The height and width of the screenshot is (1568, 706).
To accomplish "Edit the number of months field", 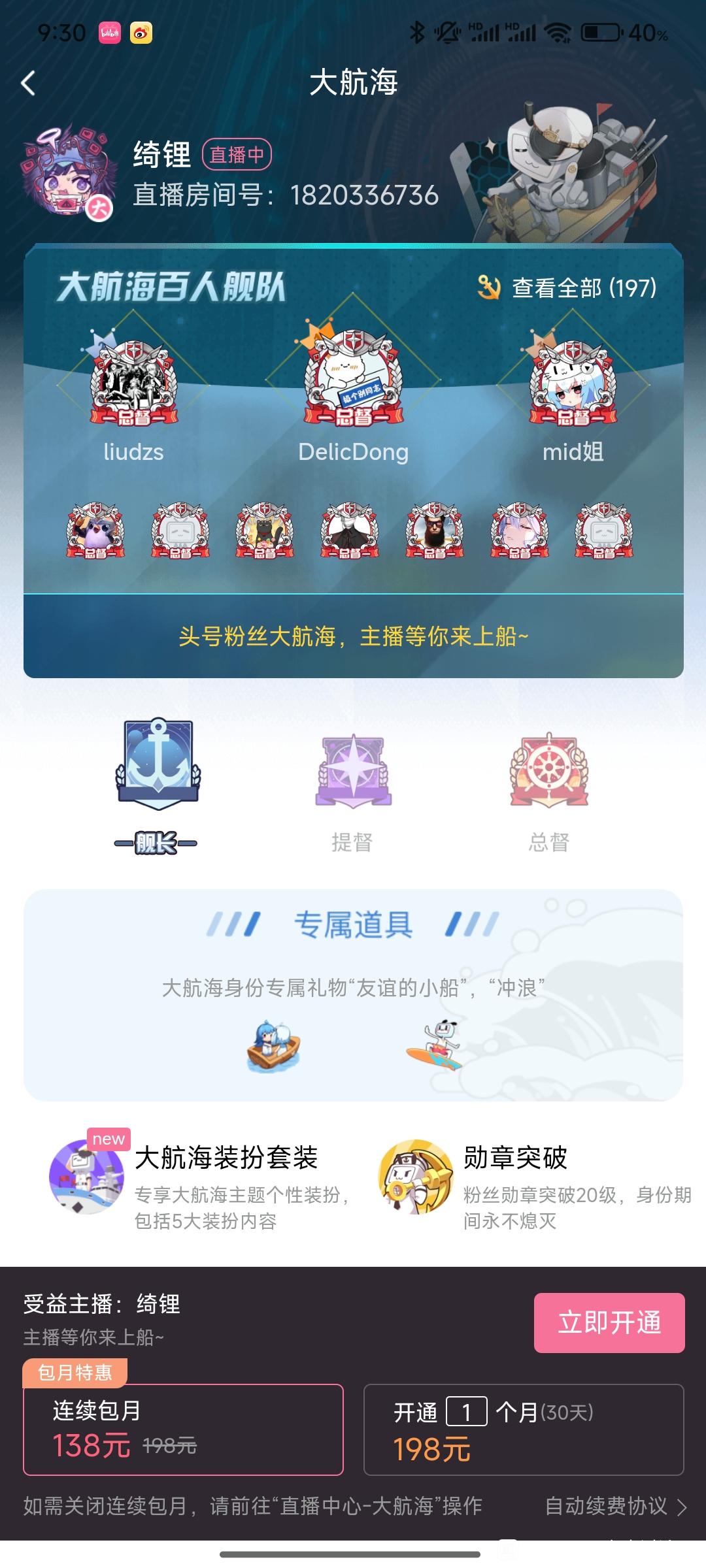I will (466, 1412).
